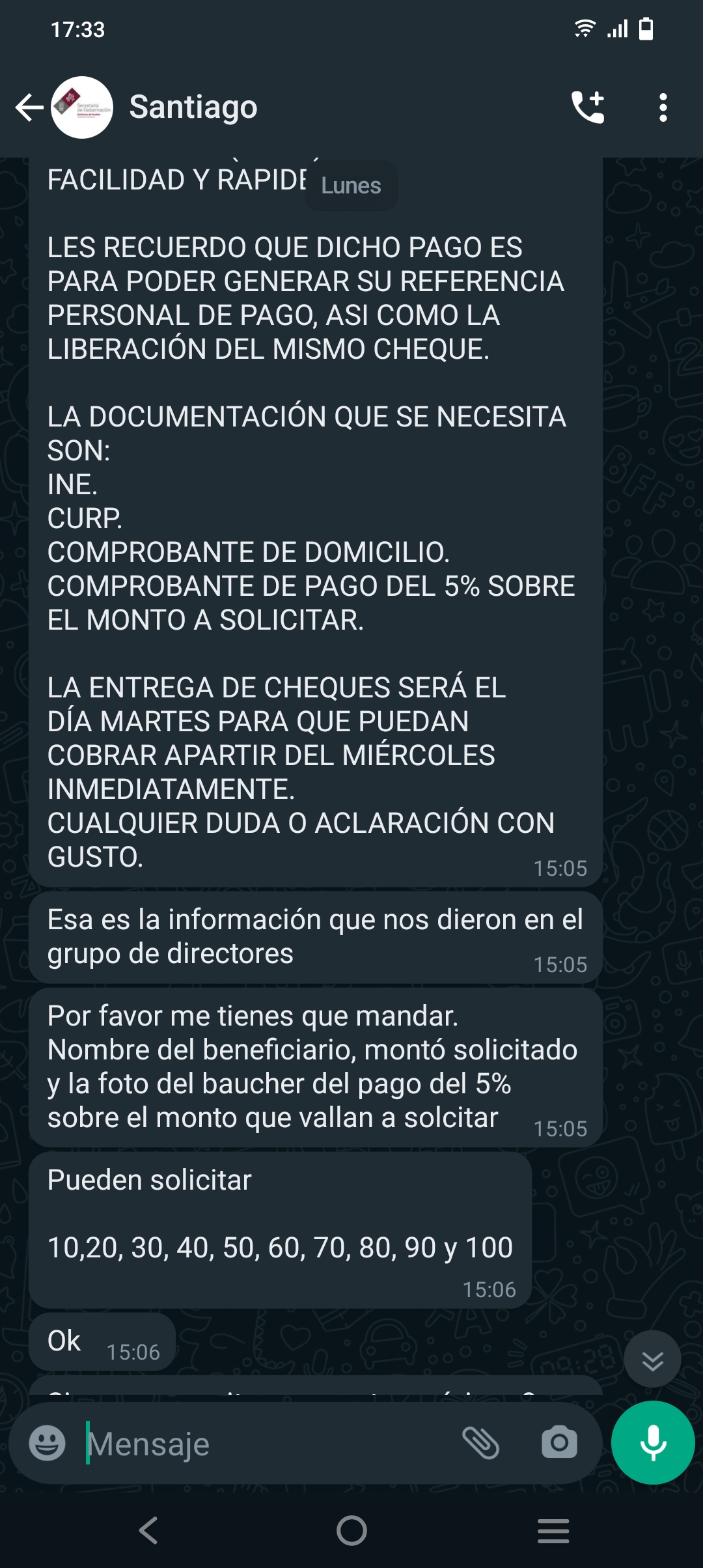Open the camera to send a photo
Image resolution: width=703 pixels, height=1568 pixels.
point(560,1443)
